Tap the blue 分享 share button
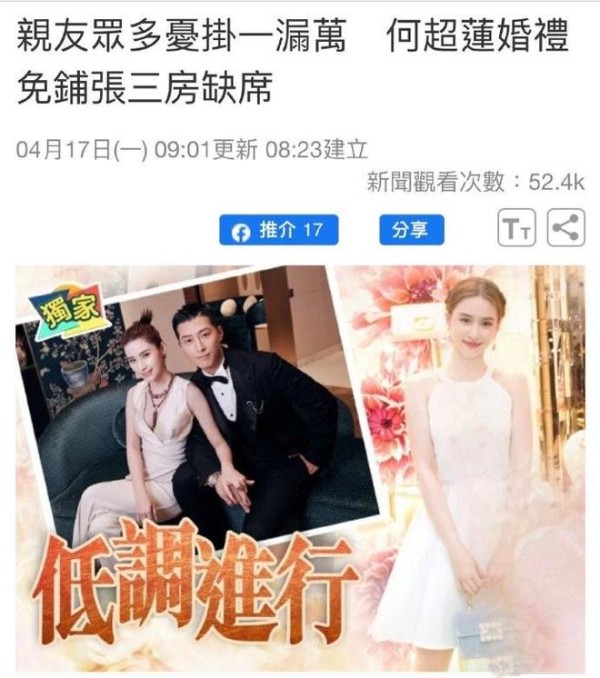The width and height of the screenshot is (600, 678). [411, 231]
